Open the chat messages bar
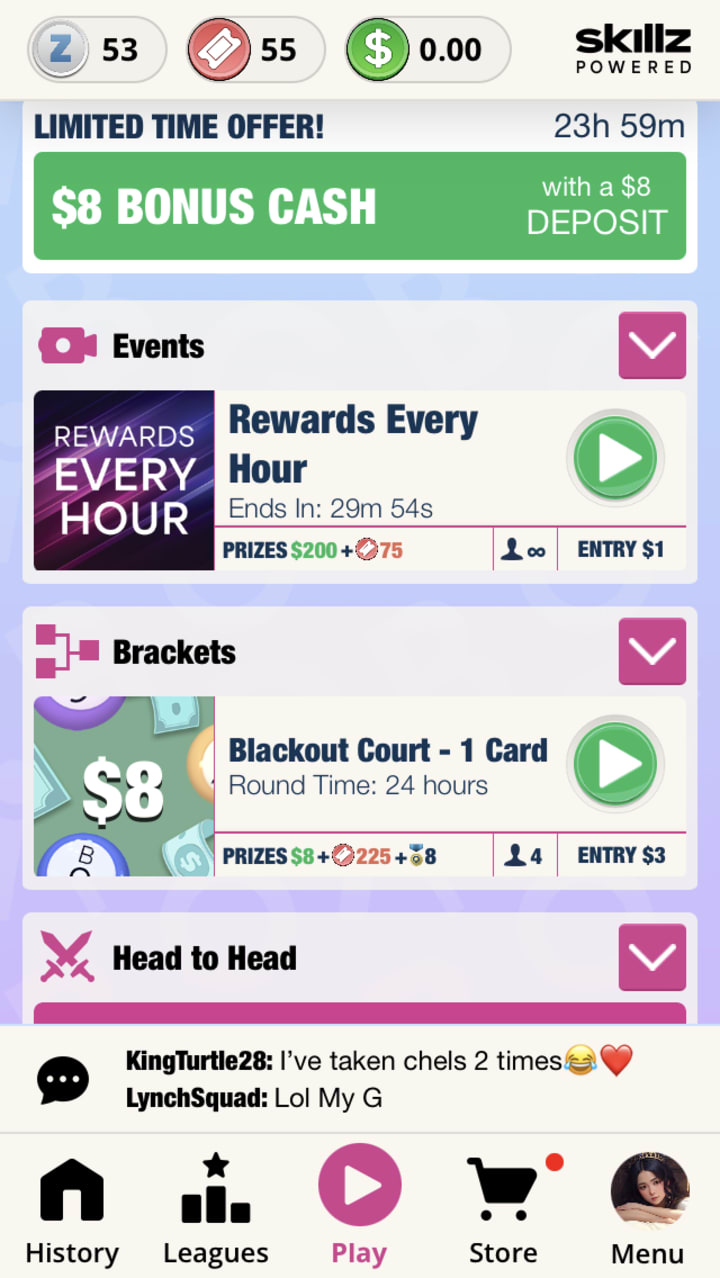Viewport: 720px width, 1278px height. (359, 1078)
